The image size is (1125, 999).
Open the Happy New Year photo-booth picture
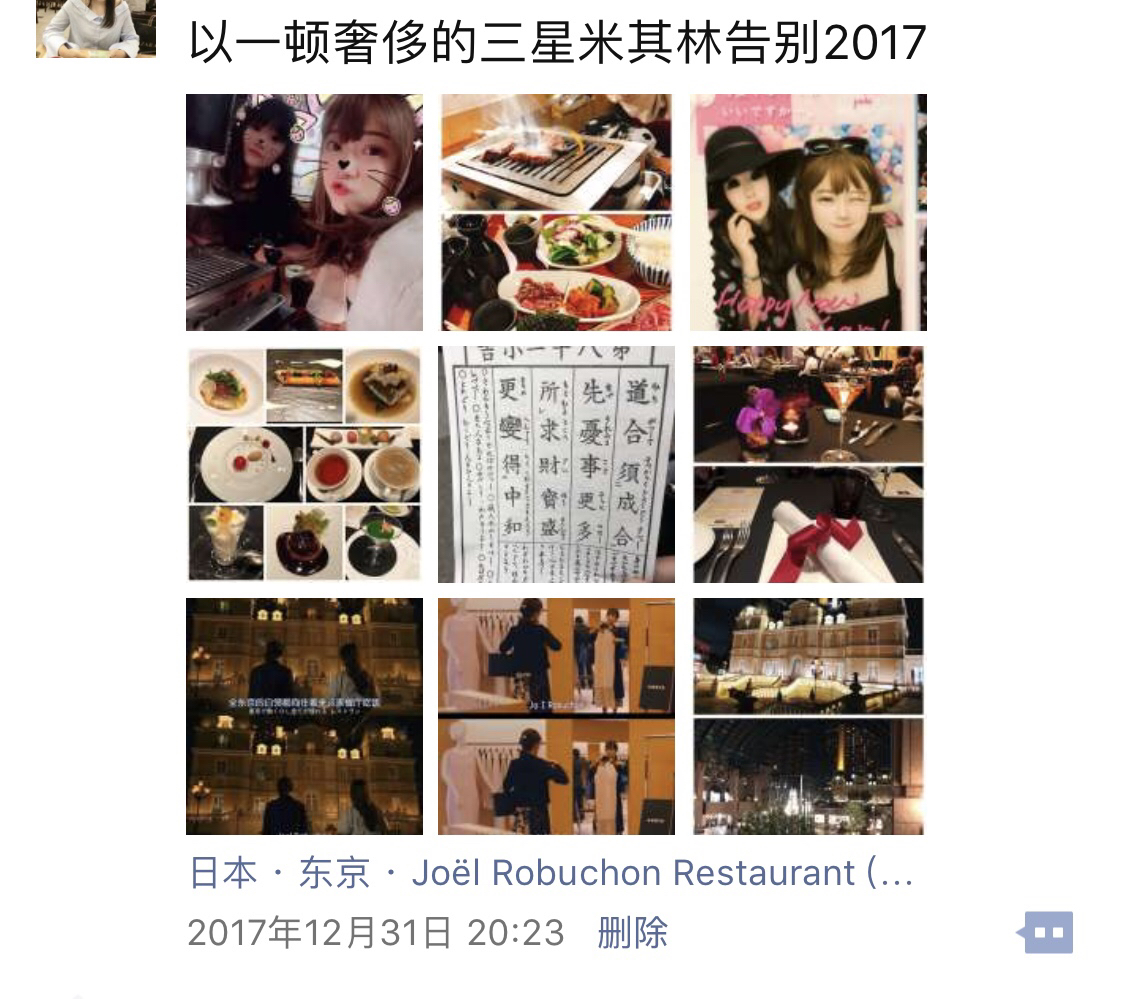click(x=808, y=212)
